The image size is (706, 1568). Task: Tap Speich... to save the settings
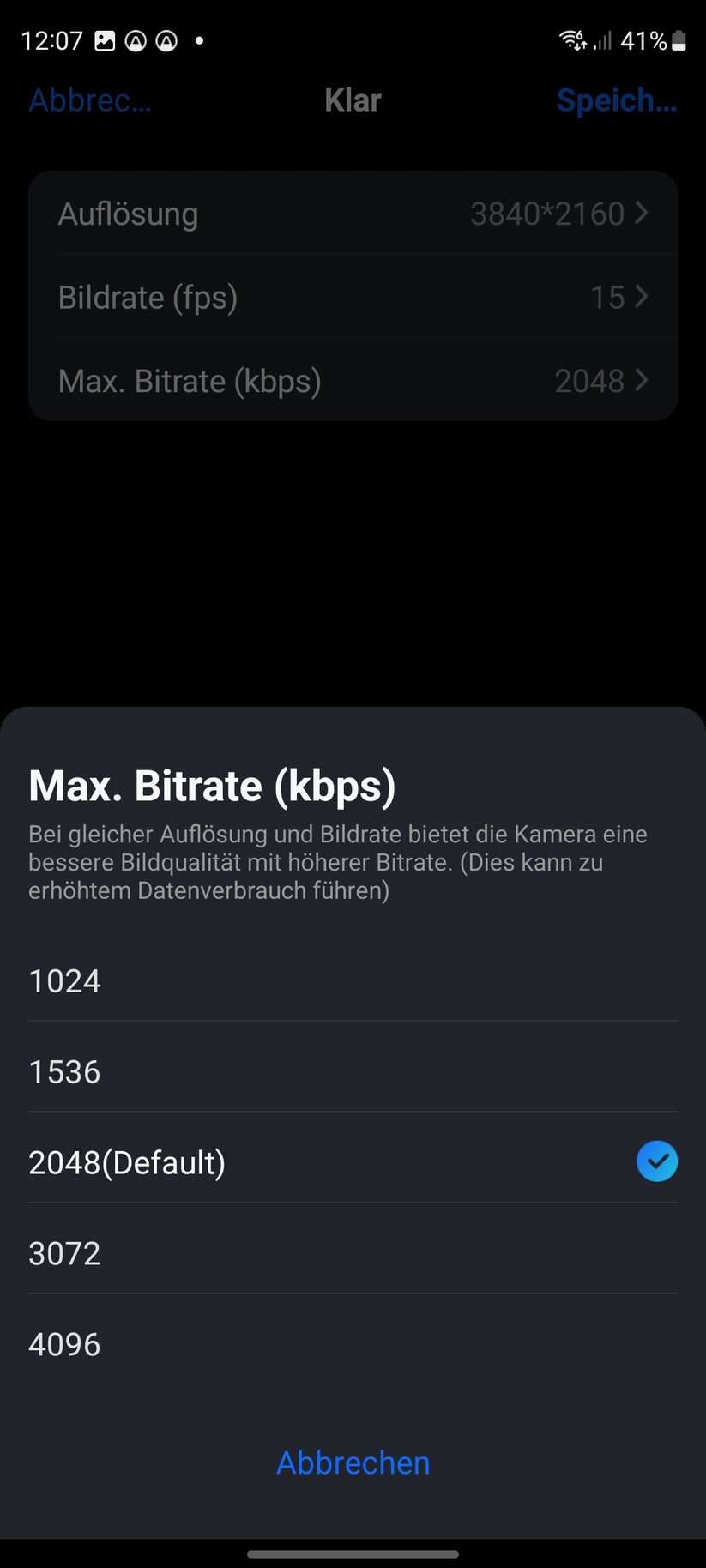point(617,100)
